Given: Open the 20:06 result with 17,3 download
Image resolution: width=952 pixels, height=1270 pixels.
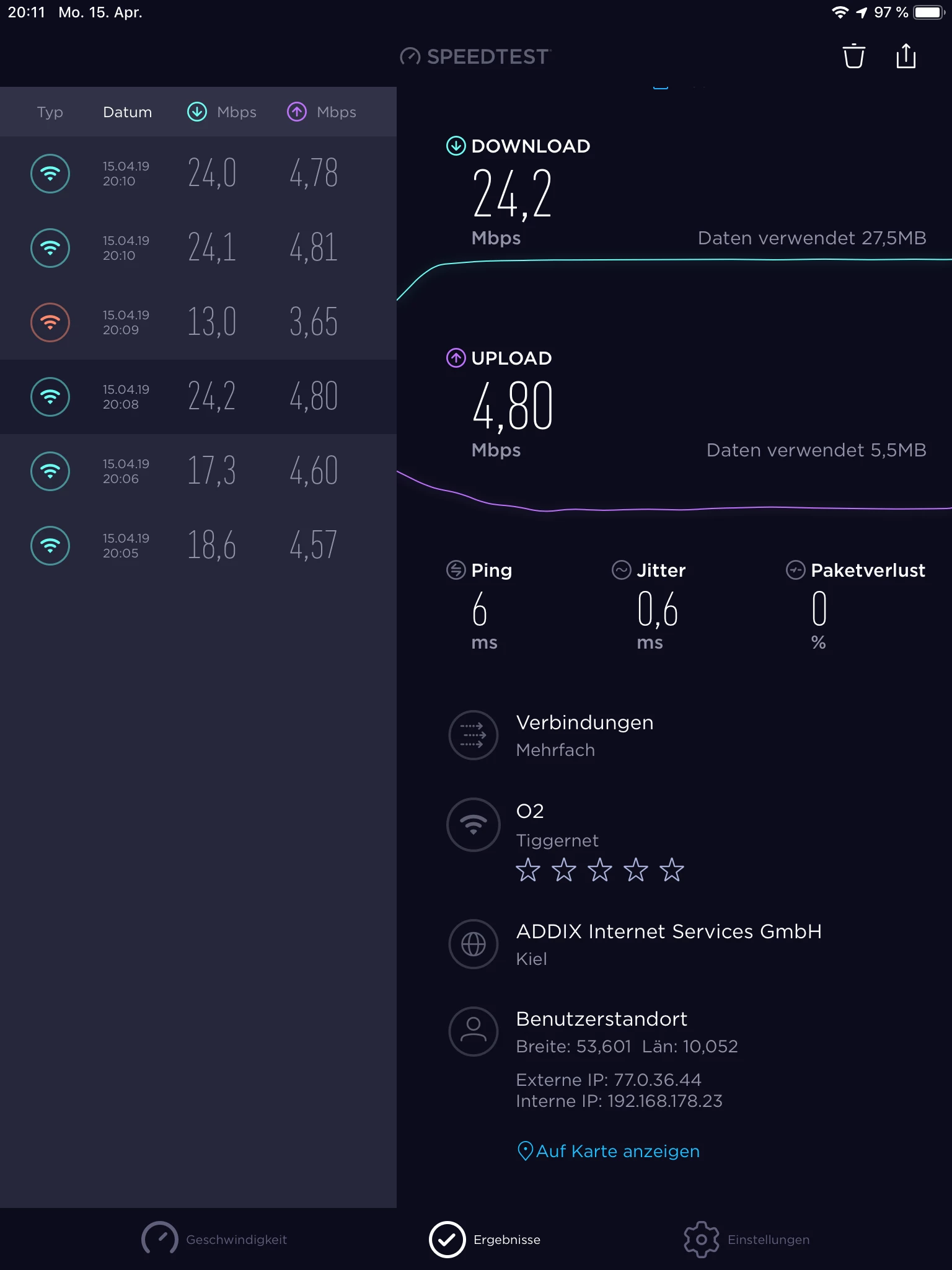Looking at the screenshot, I should click(198, 471).
